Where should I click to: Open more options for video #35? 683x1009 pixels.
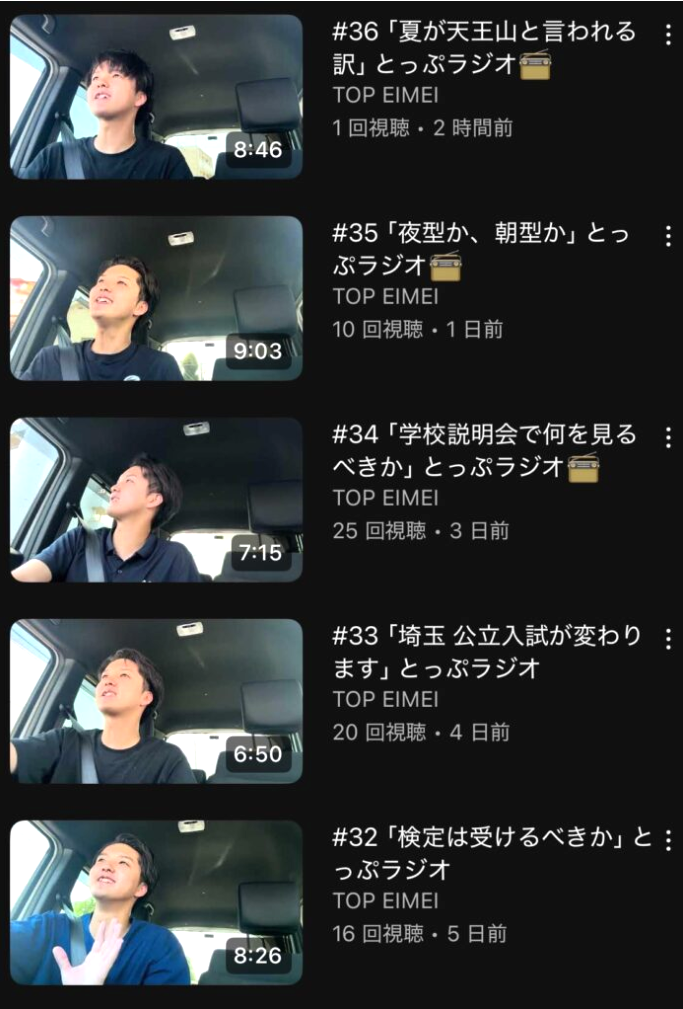pos(668,236)
